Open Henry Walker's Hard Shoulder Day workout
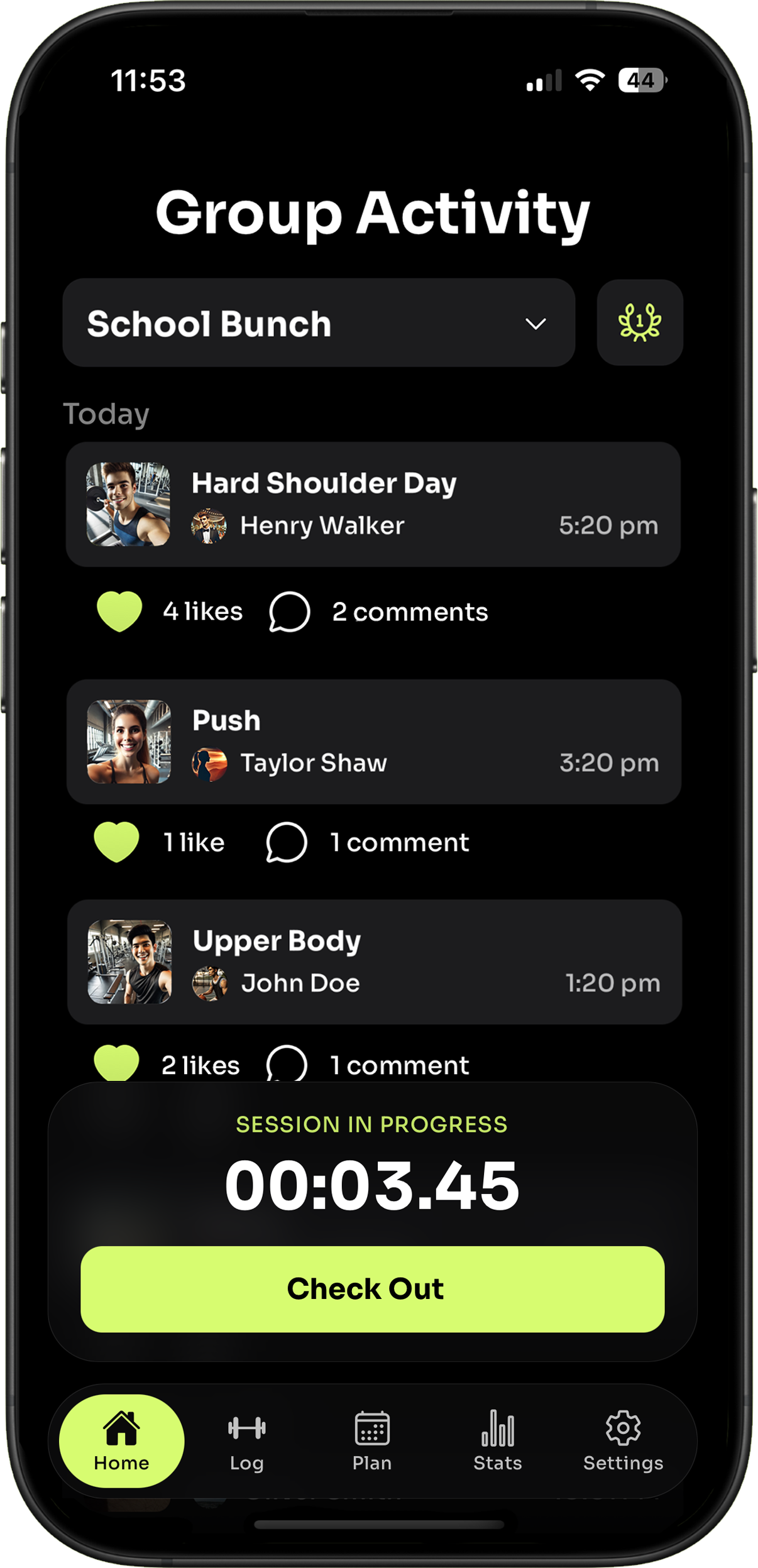 (373, 504)
